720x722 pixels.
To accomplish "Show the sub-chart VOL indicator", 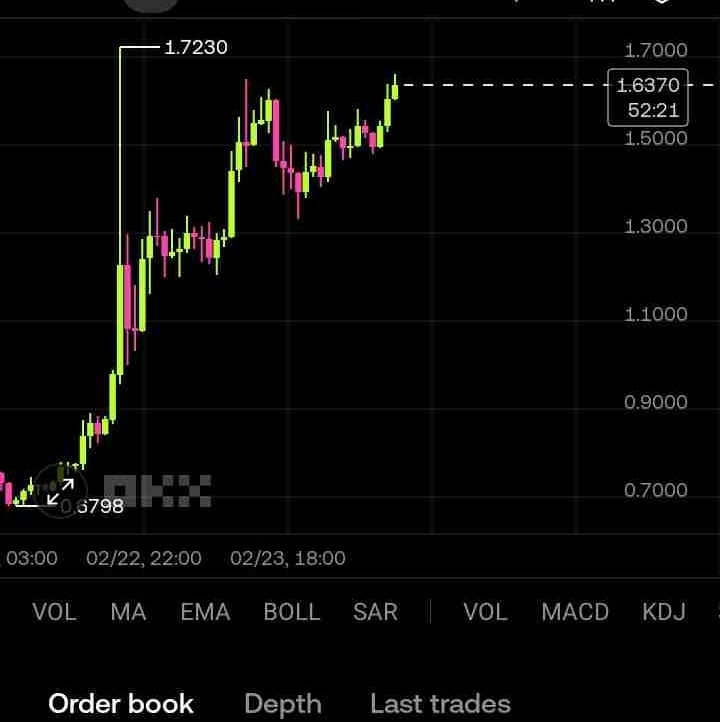I will 486,612.
